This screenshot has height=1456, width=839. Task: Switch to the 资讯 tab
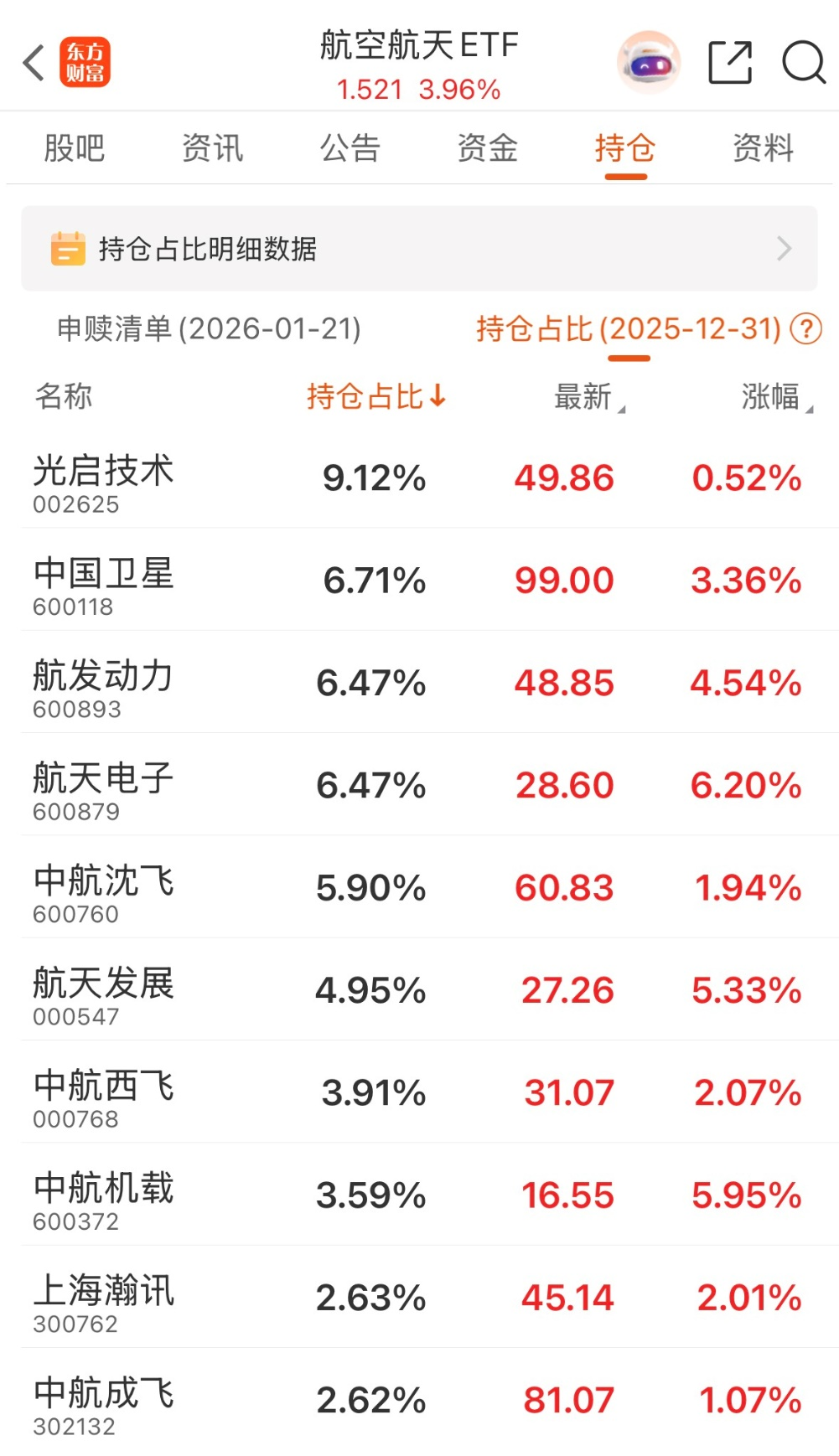212,148
